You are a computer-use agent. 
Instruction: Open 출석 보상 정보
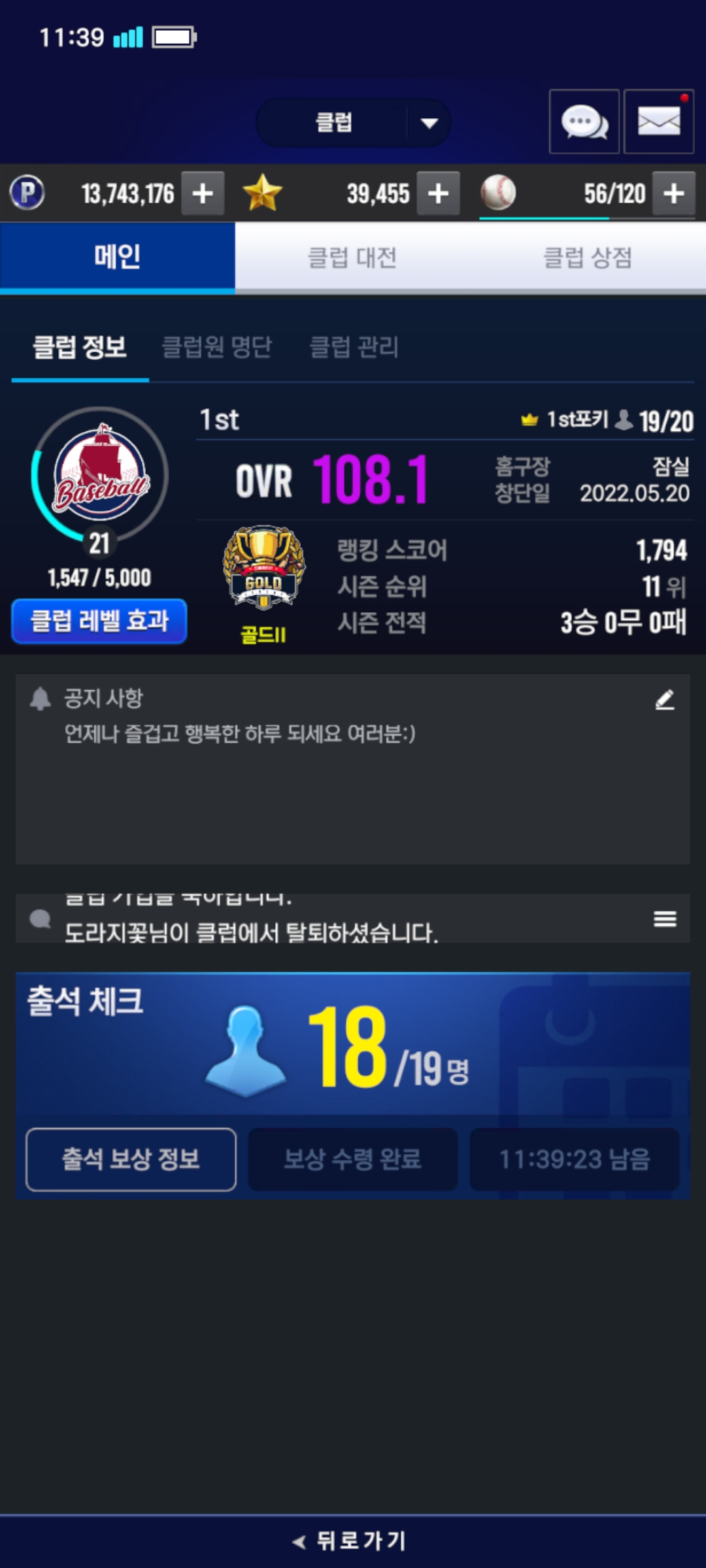coord(131,1159)
